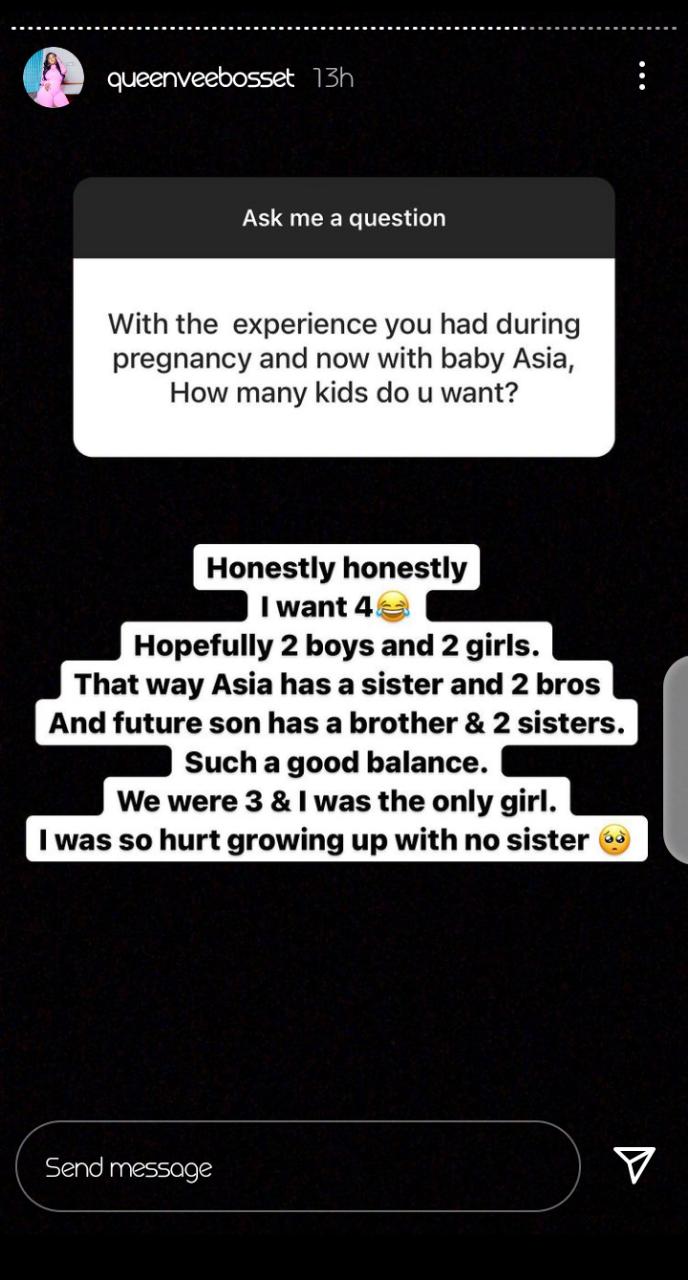Open queenveebosset's profile picture
This screenshot has height=1280, width=688.
tap(53, 77)
